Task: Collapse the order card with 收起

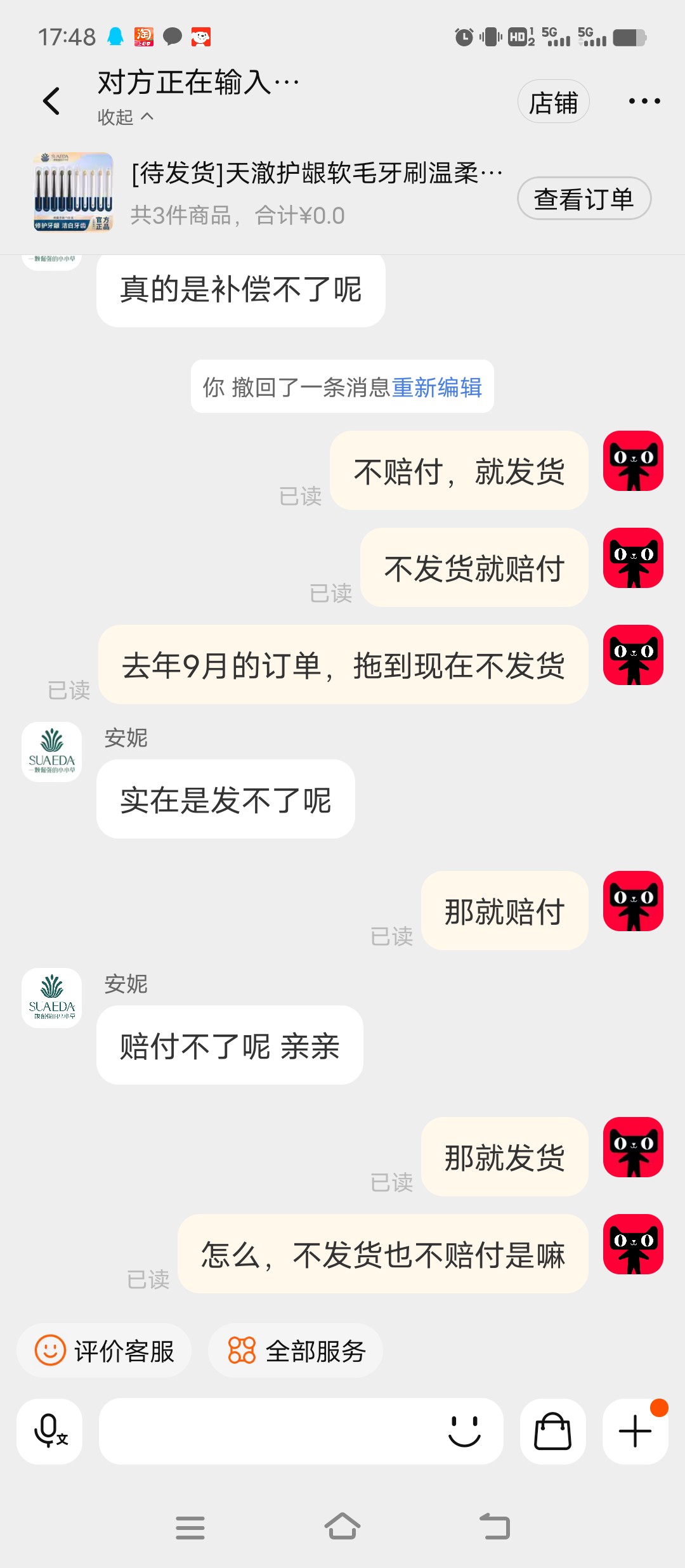Action: 125,117
